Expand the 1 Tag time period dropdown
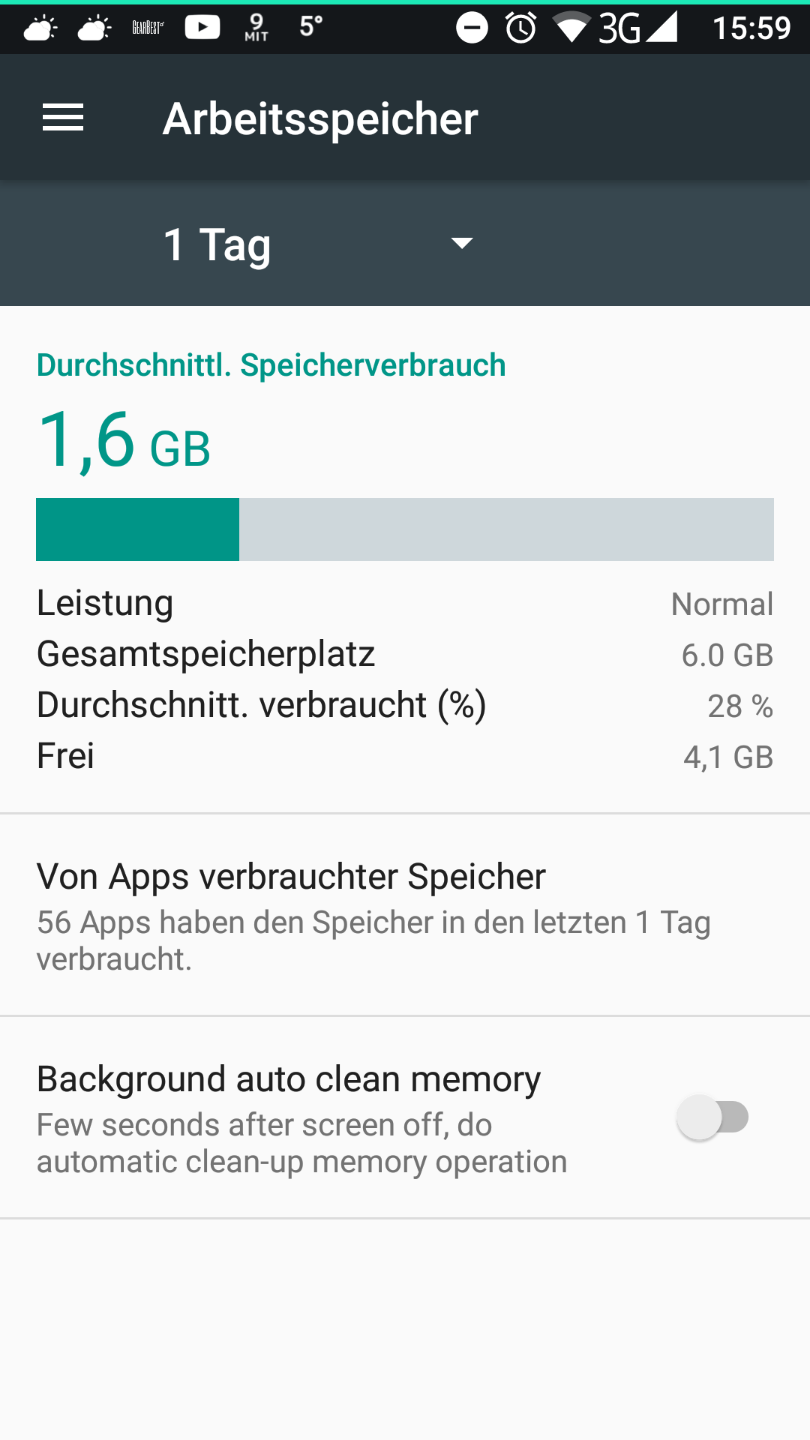This screenshot has width=810, height=1440. (x=318, y=244)
